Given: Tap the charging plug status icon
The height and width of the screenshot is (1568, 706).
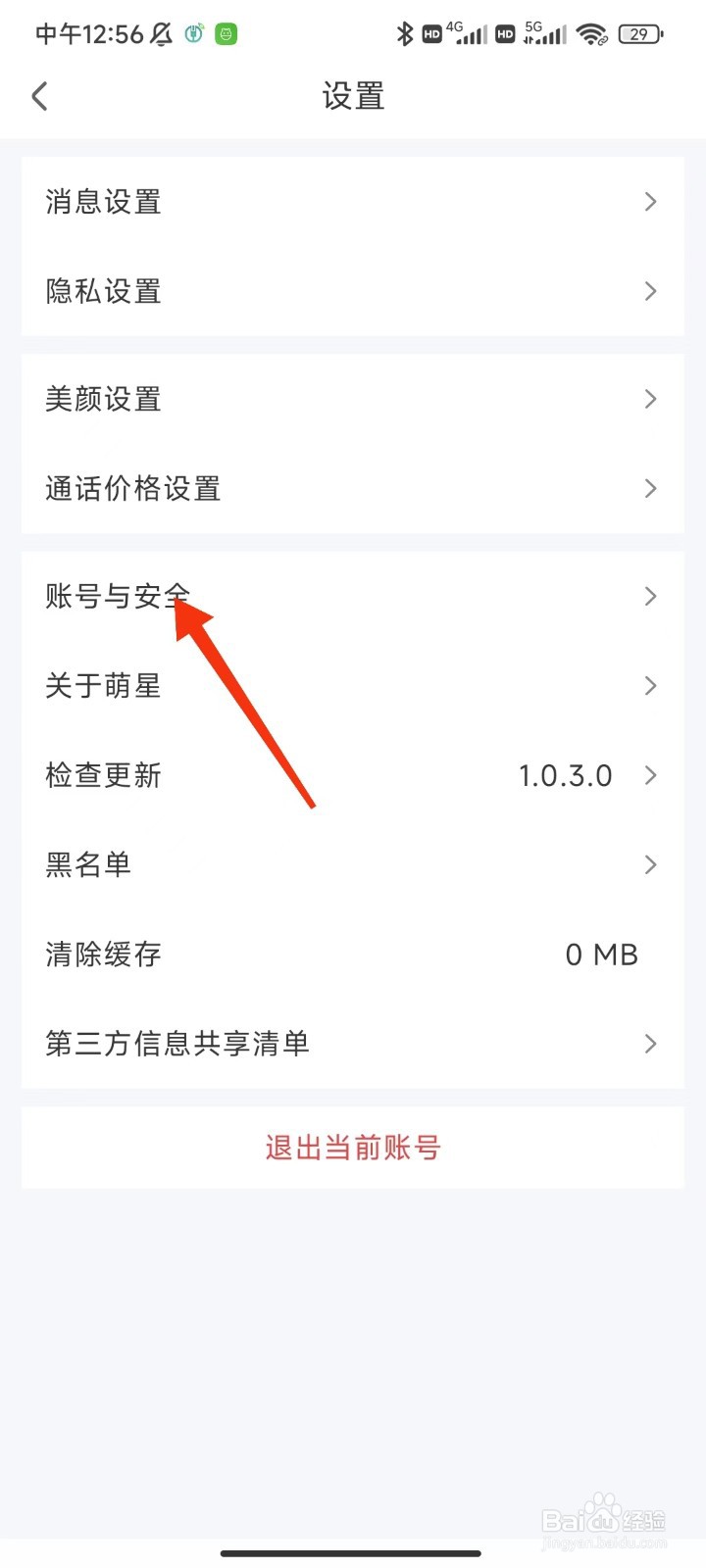Looking at the screenshot, I should (x=193, y=33).
